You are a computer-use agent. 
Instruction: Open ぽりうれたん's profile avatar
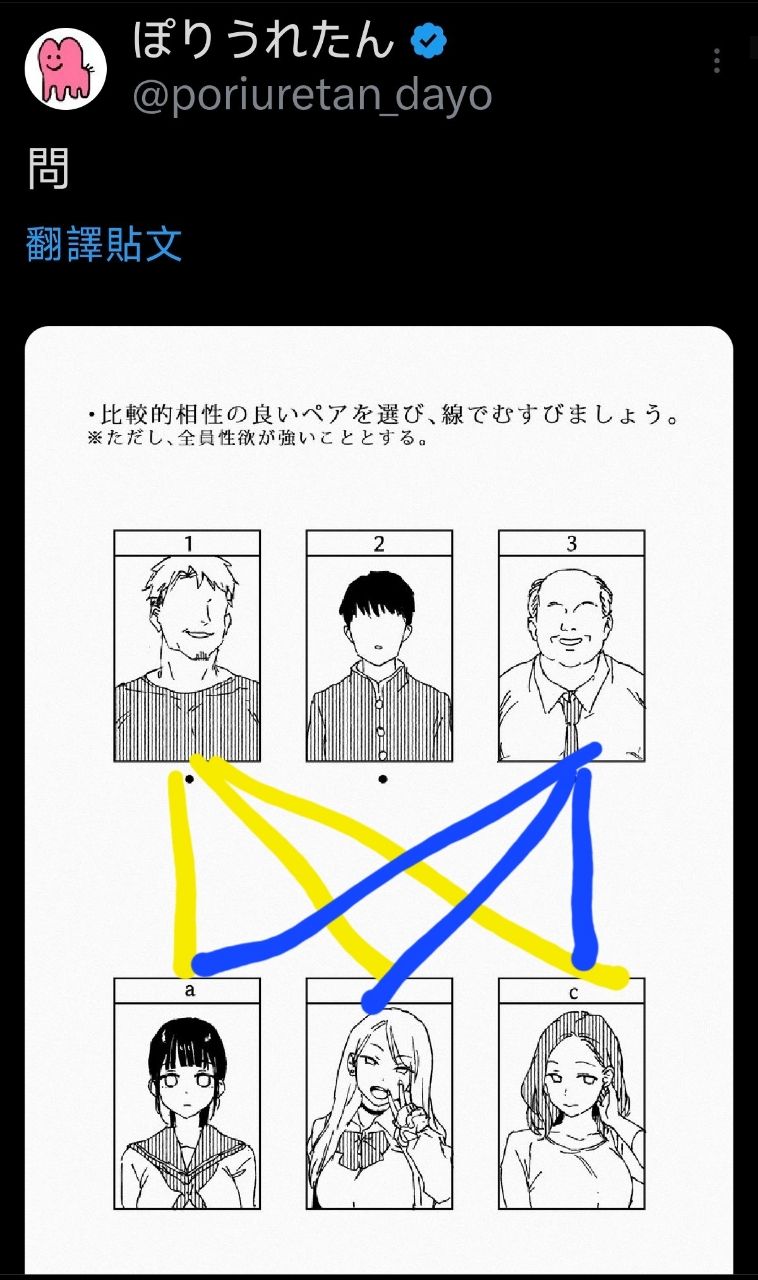point(65,68)
